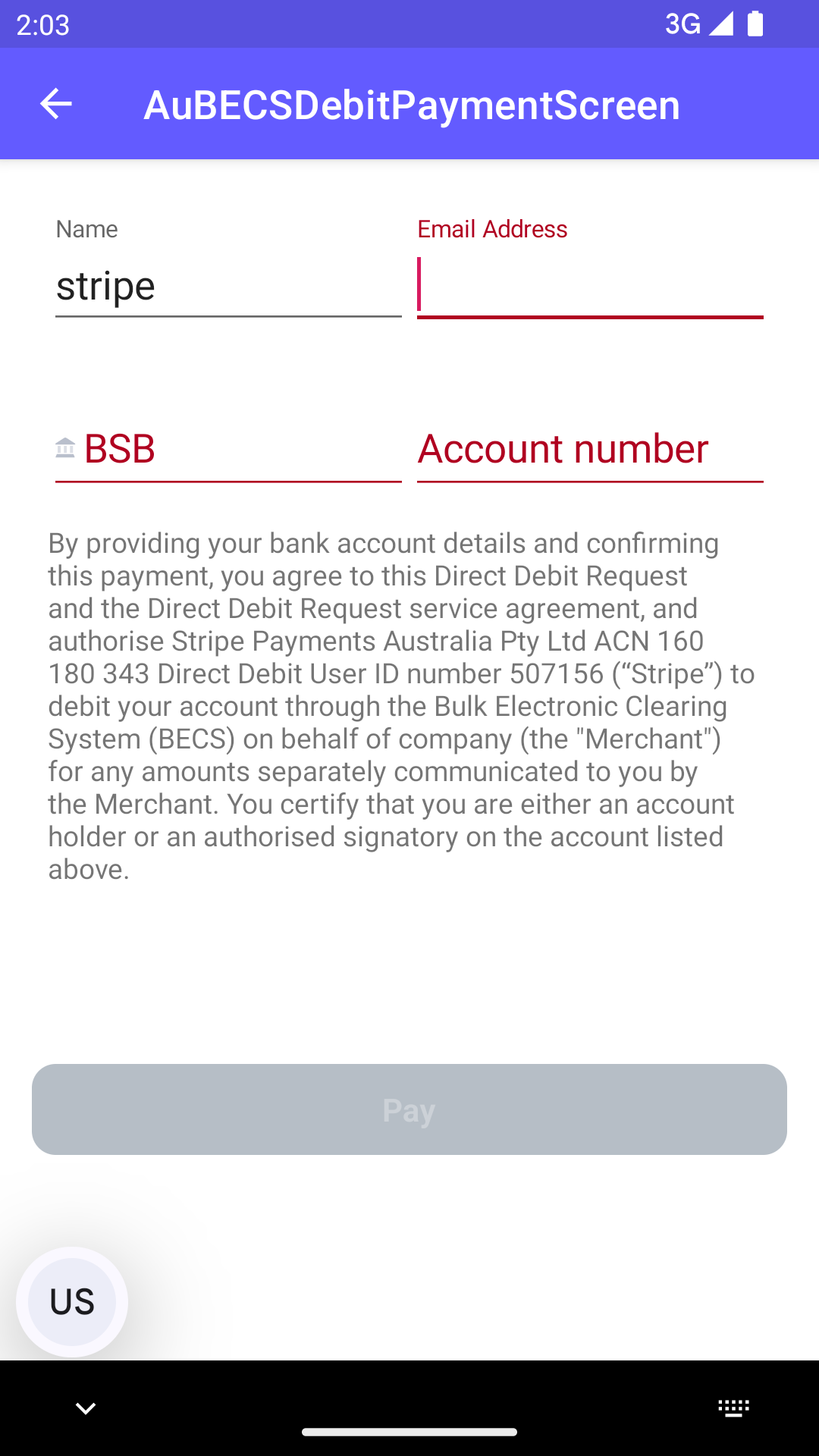Hide keyboard with the down chevron
The height and width of the screenshot is (1456, 819).
tap(86, 1408)
